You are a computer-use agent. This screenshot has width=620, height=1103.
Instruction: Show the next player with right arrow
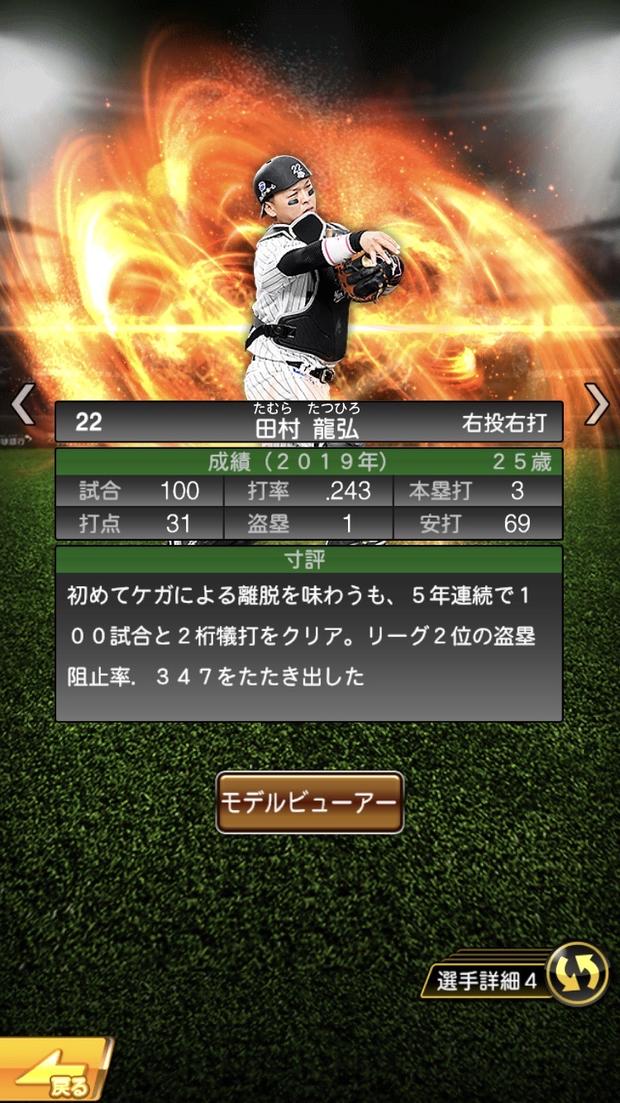point(596,405)
